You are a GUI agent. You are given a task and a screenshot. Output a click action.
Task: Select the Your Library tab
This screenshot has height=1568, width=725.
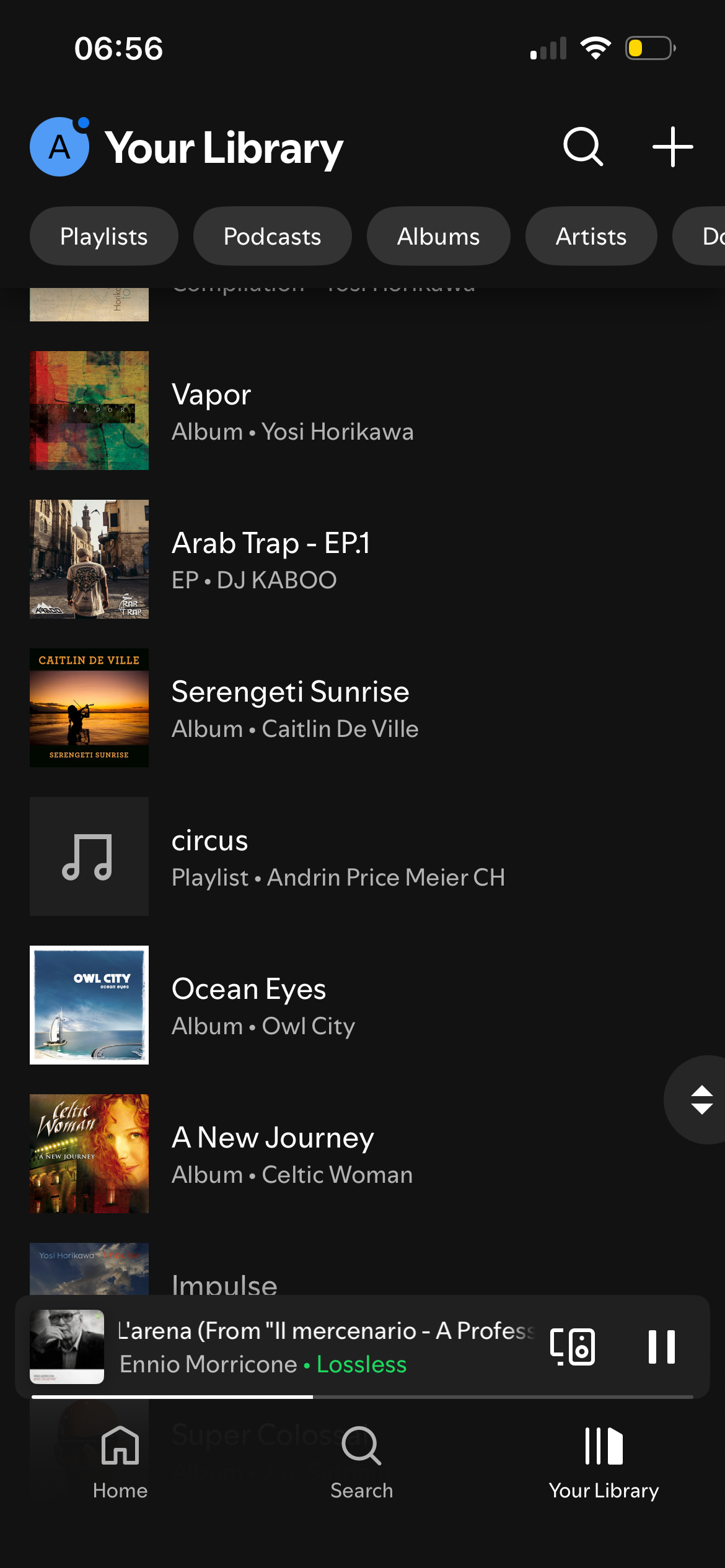coord(604,1461)
